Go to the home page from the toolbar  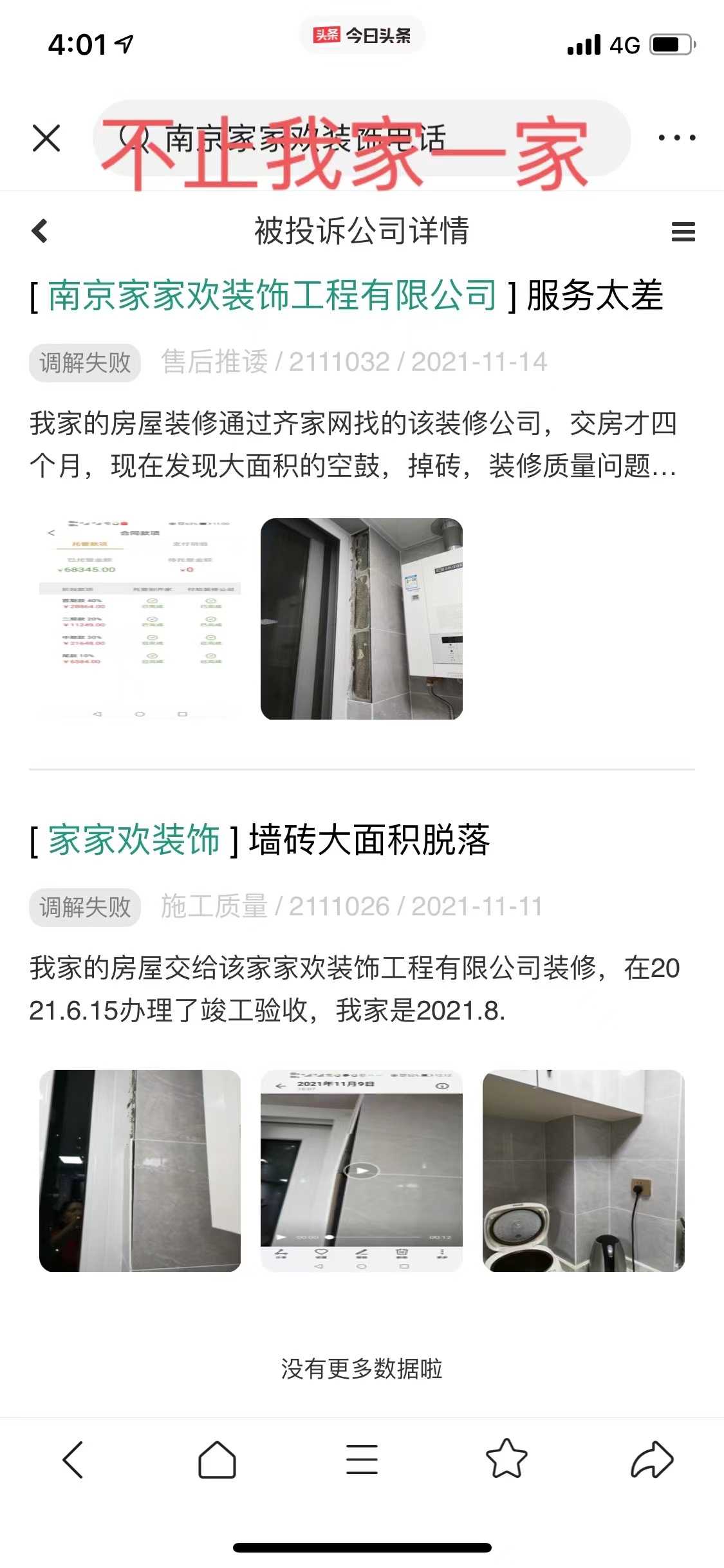tap(217, 1459)
